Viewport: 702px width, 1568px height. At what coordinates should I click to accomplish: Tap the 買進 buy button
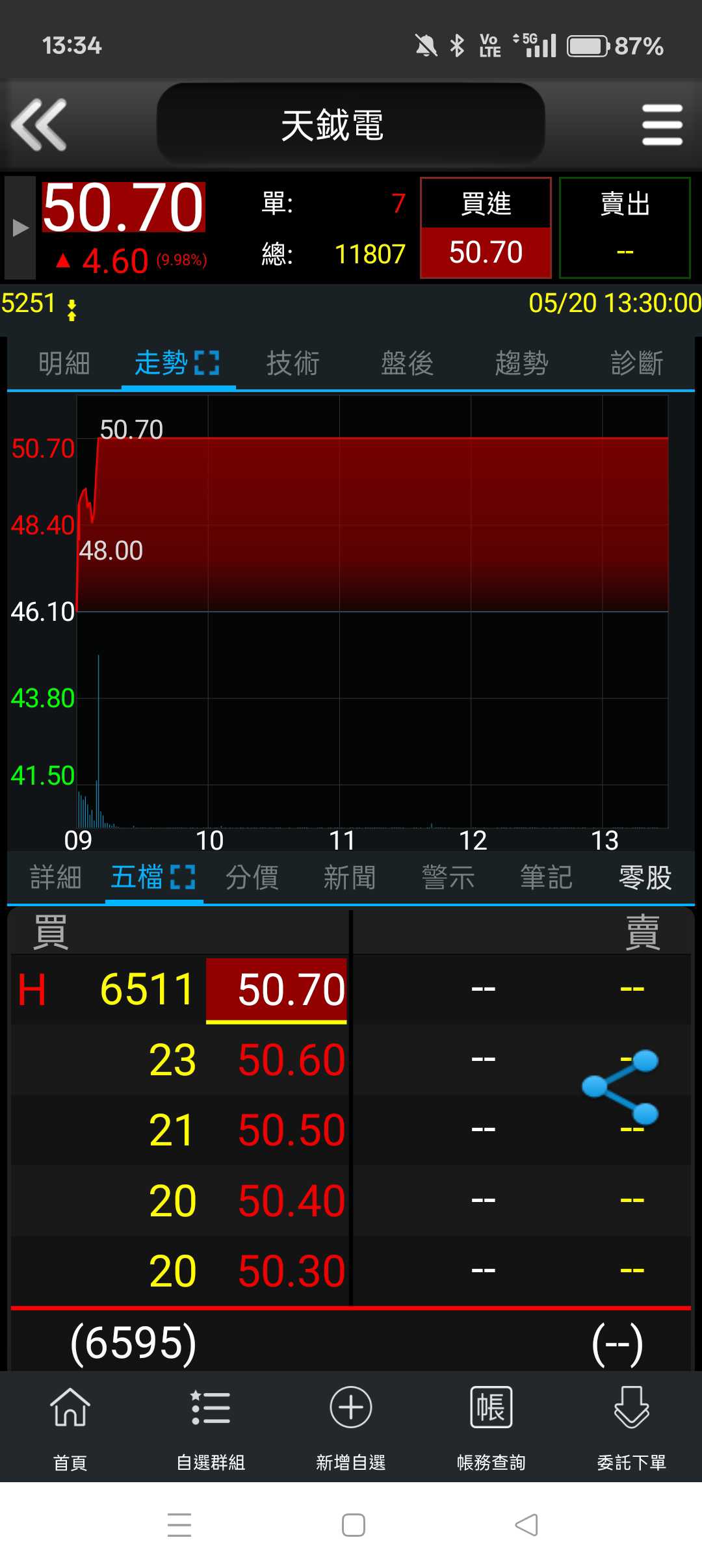coord(486,228)
